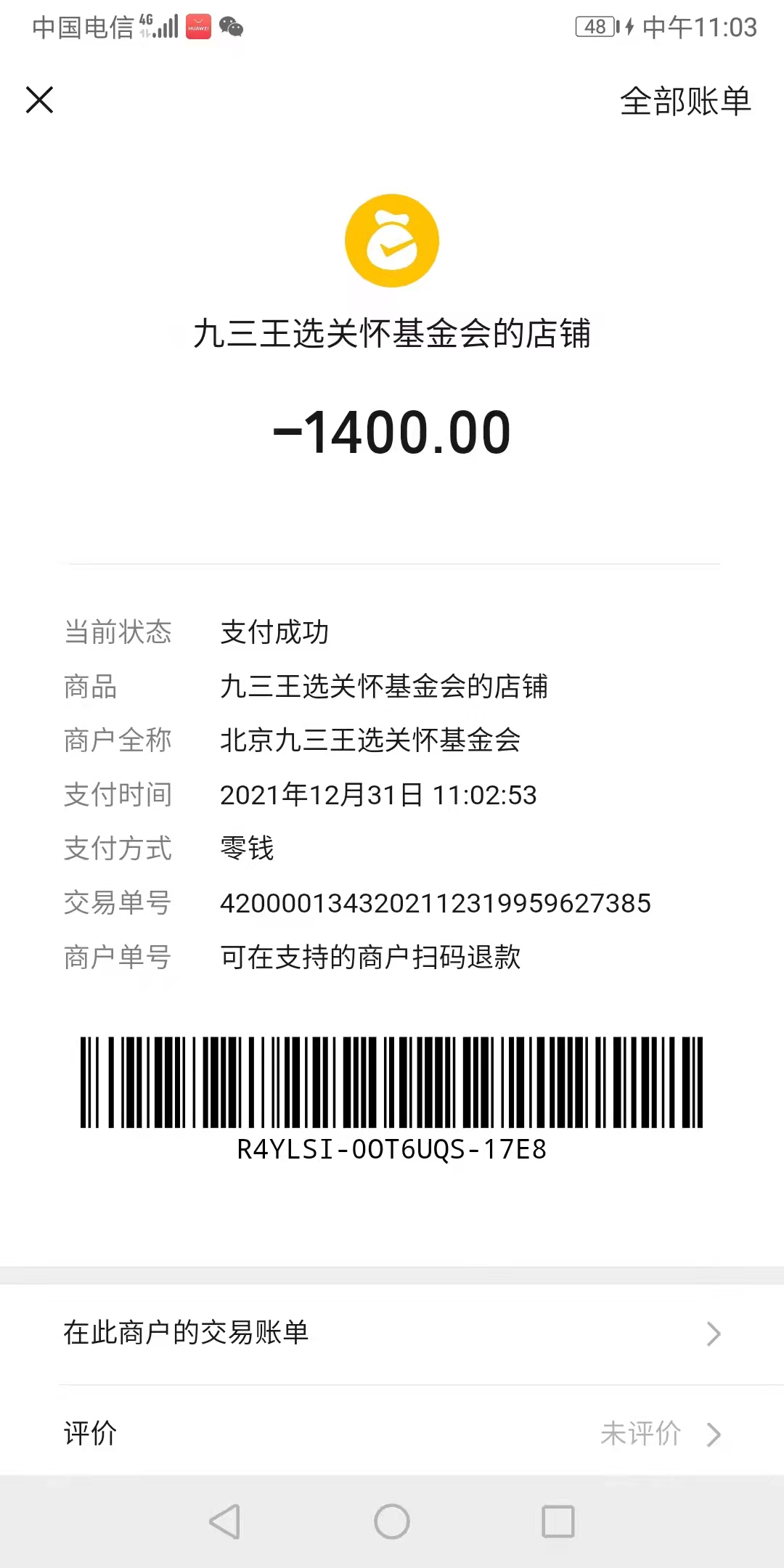Image resolution: width=784 pixels, height=1568 pixels.
Task: Close the payment detail page
Action: (x=40, y=100)
